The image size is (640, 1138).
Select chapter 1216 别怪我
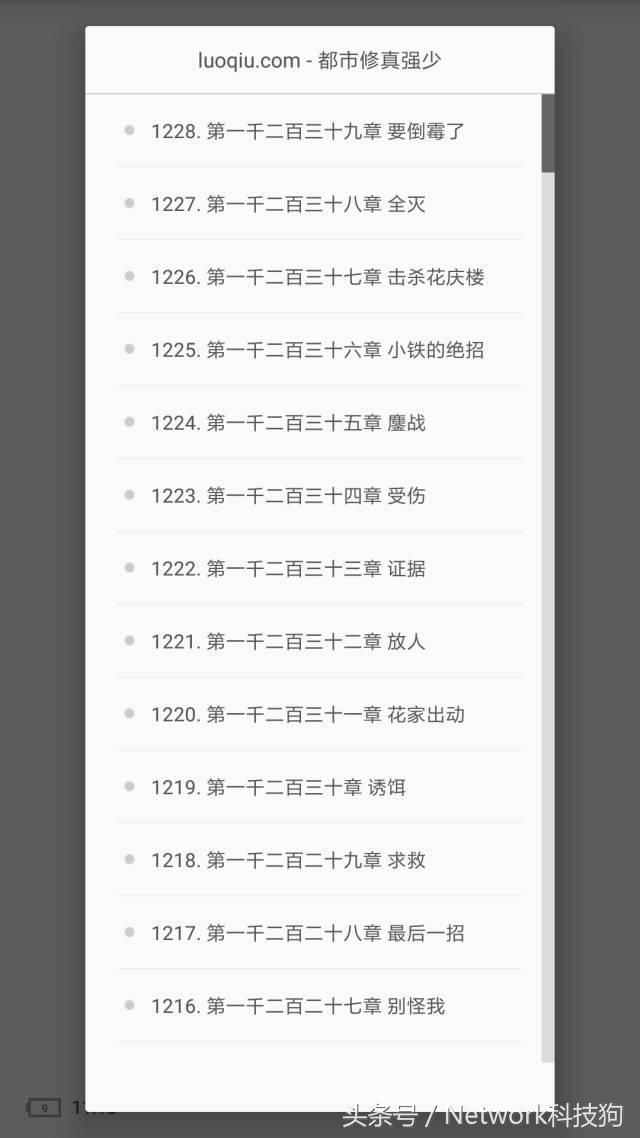click(319, 1006)
